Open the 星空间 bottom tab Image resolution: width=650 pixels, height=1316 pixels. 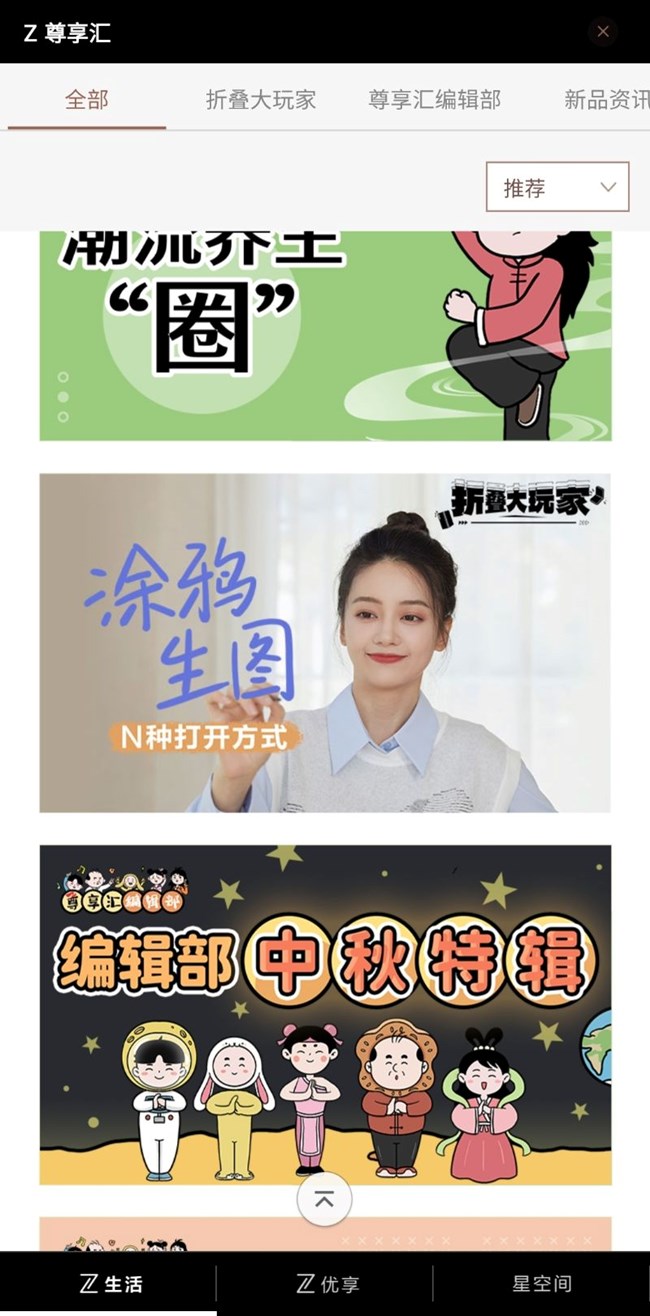pos(542,1284)
